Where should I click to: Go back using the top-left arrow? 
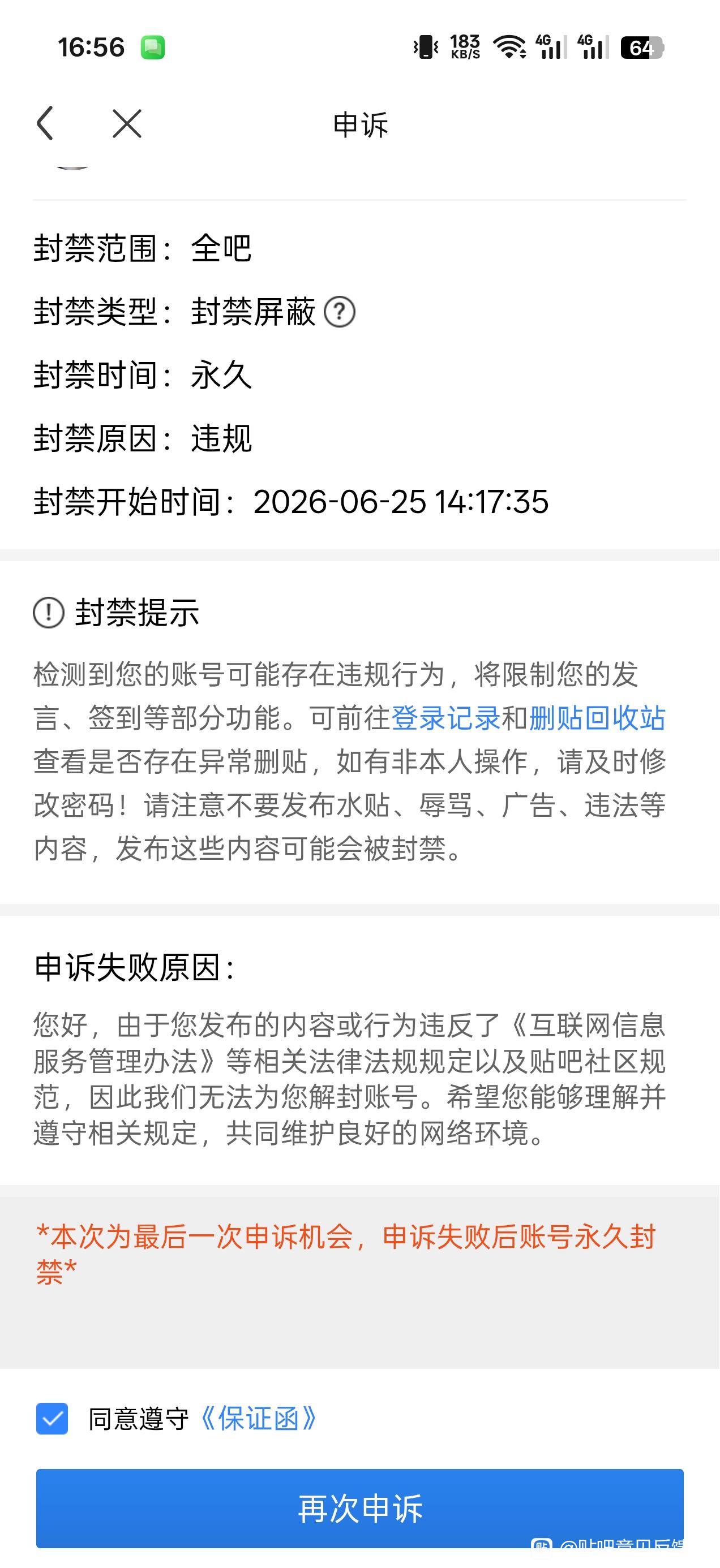click(45, 123)
